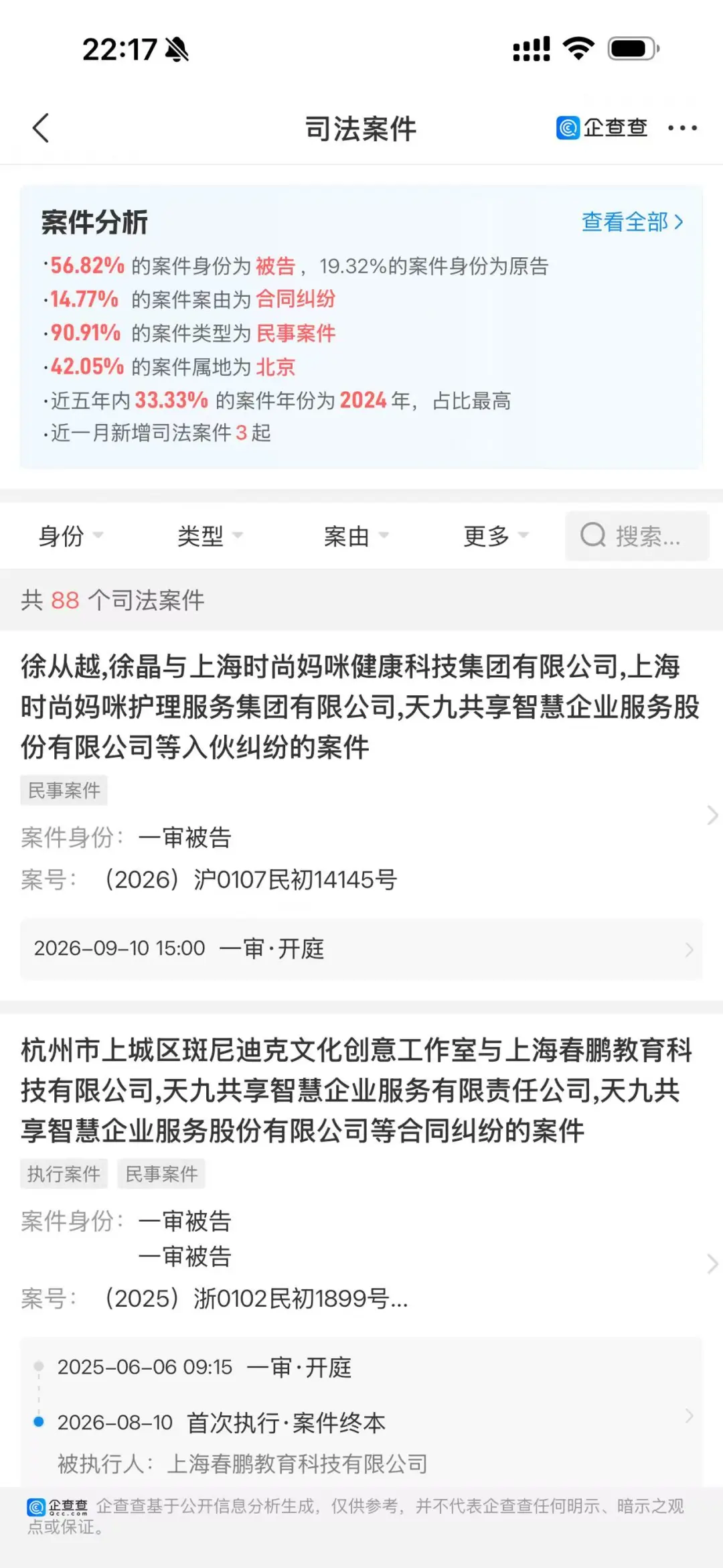Expand the 更多 filter dropdown
This screenshot has width=723, height=1568.
(496, 536)
